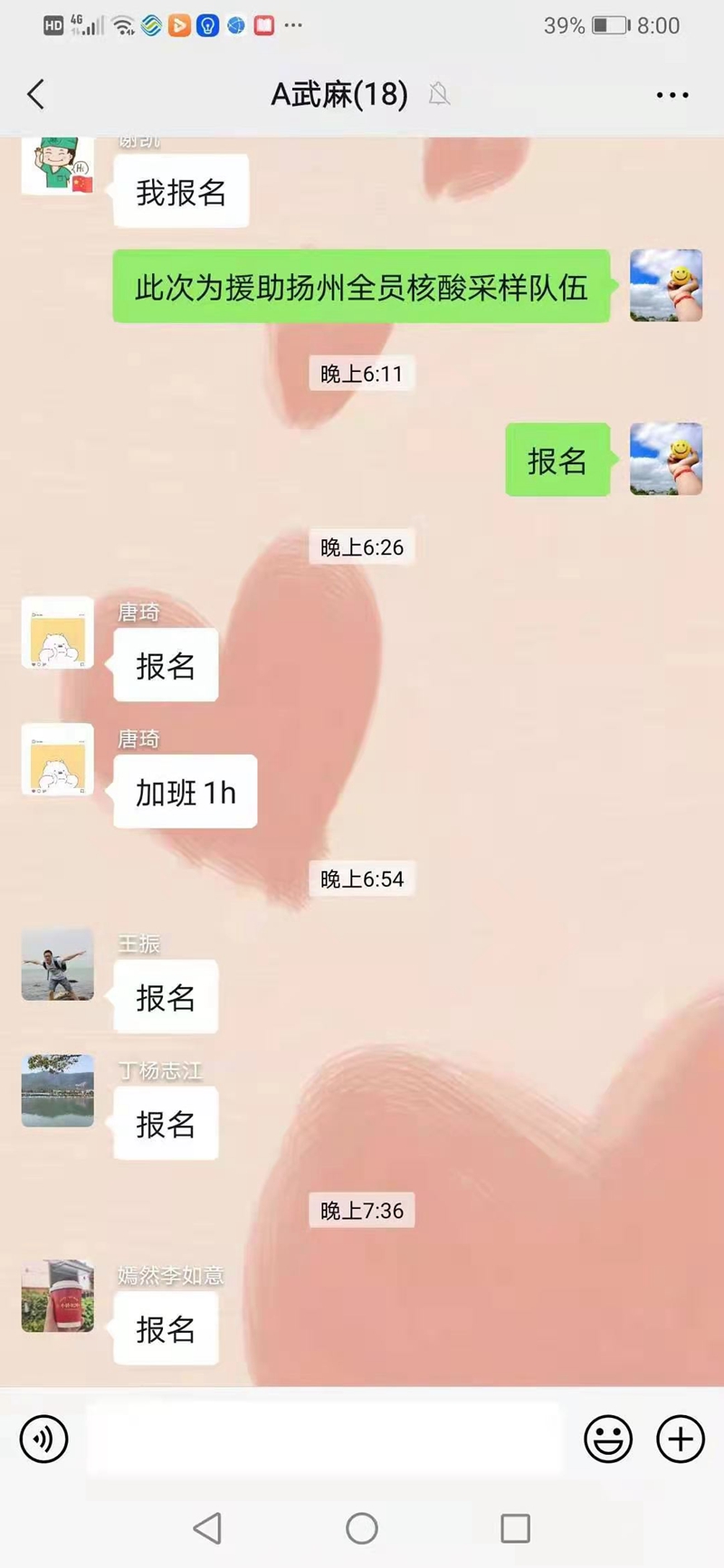Go back from the A武麻 group chat
Viewport: 724px width, 1568px height.
36,94
